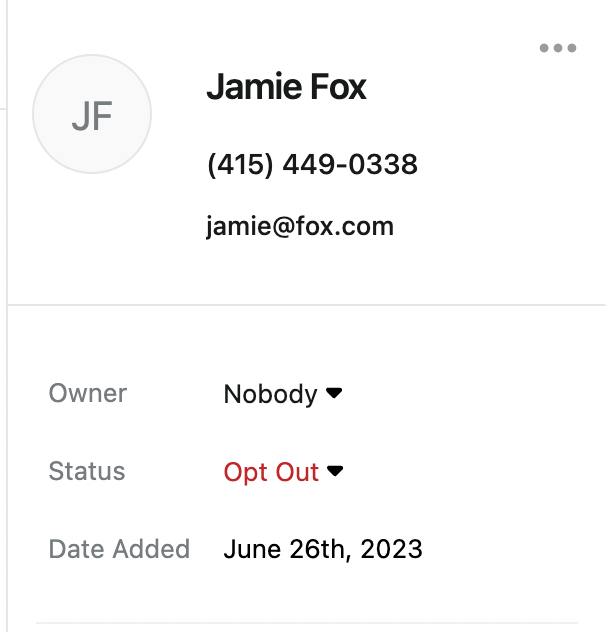Open the three-dot overflow menu
The height and width of the screenshot is (632, 606).
pos(557,48)
